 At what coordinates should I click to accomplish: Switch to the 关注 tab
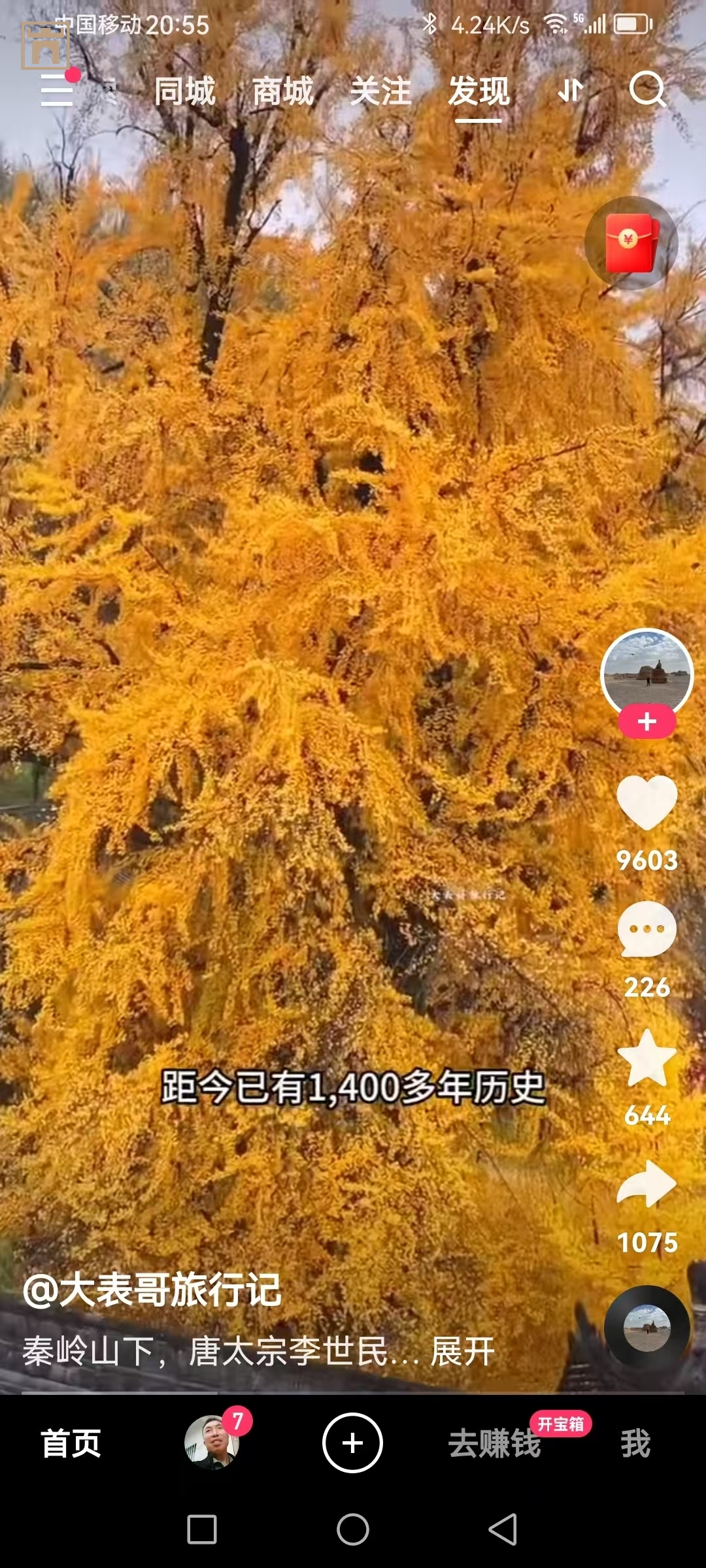(381, 91)
